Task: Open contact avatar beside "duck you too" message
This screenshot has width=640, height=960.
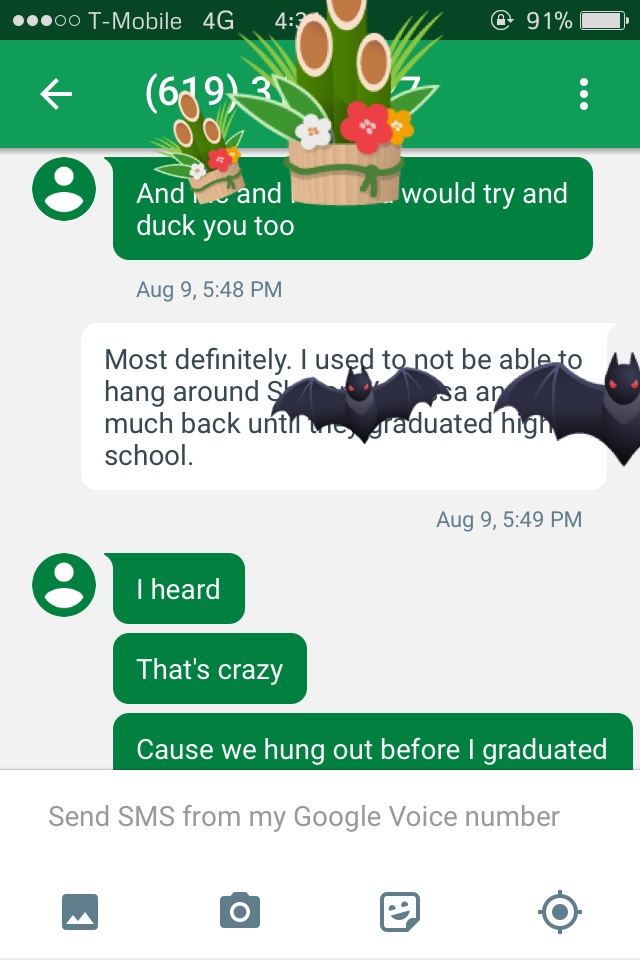Action: [x=64, y=189]
